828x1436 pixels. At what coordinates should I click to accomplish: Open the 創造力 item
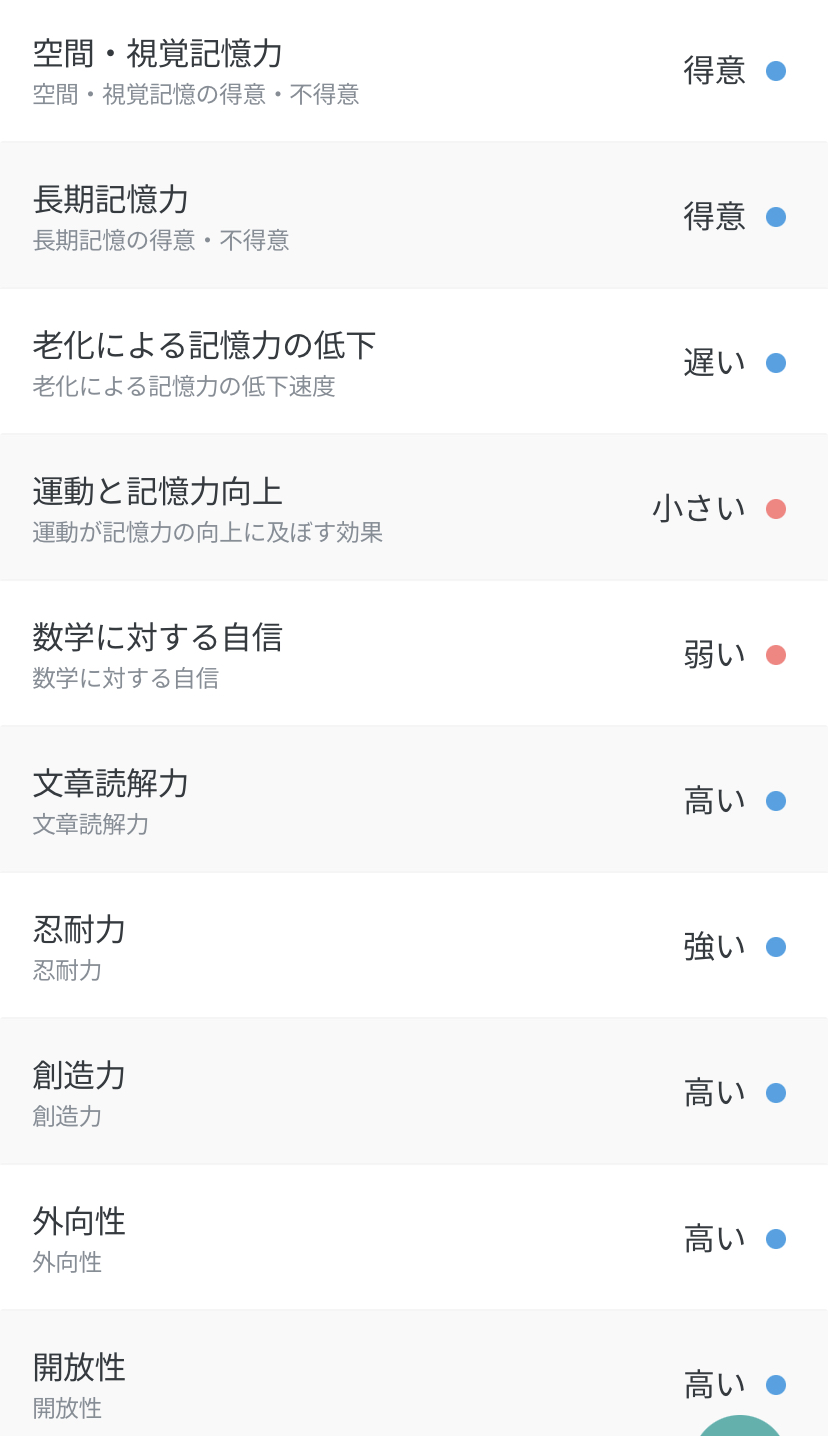[x=414, y=1092]
